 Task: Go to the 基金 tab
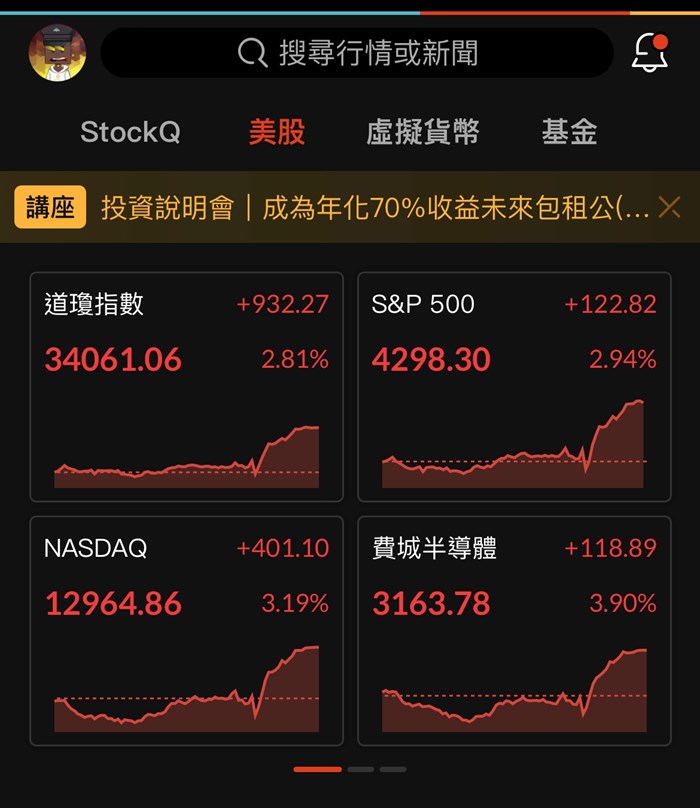(x=569, y=132)
